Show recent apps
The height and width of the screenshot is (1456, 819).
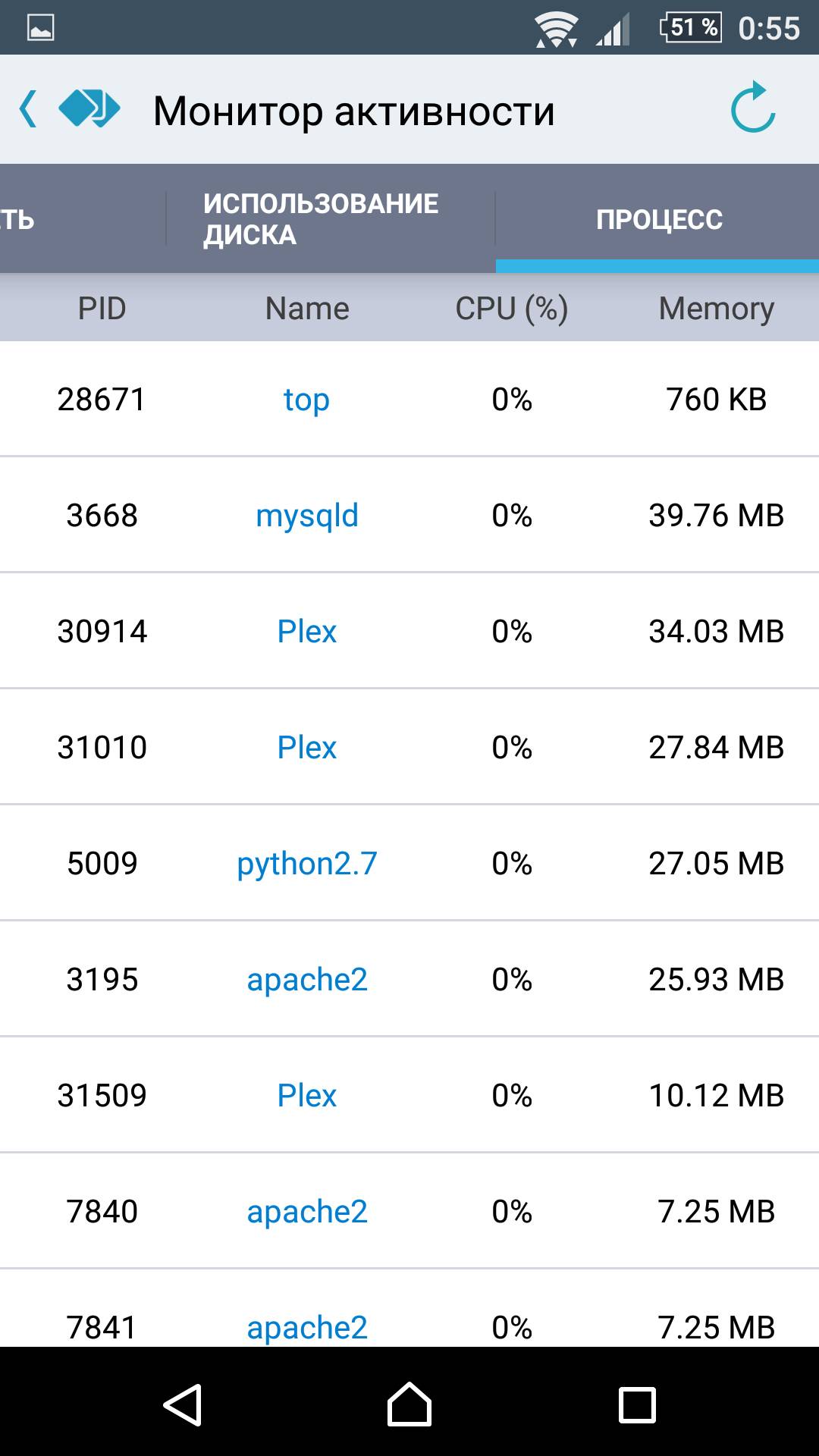637,1405
